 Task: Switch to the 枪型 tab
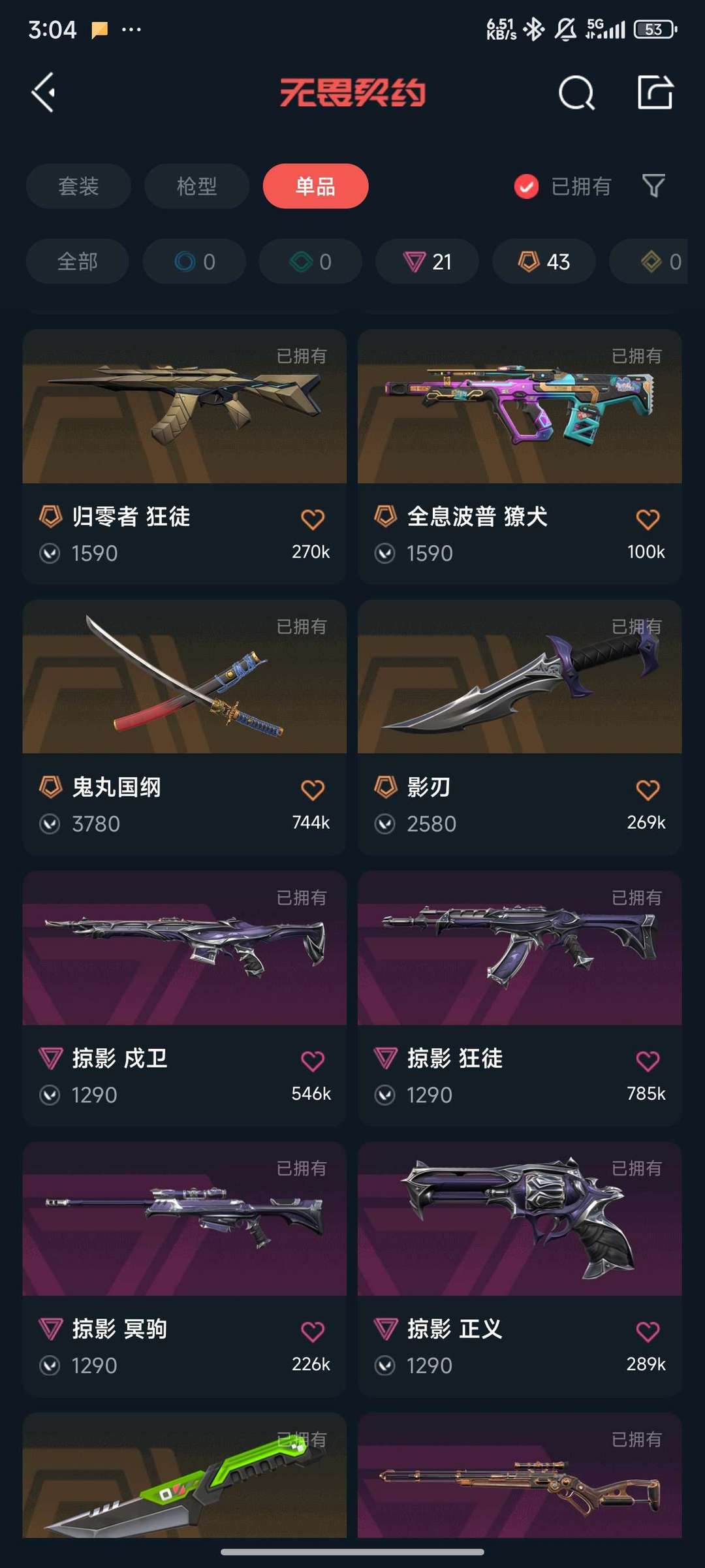196,186
